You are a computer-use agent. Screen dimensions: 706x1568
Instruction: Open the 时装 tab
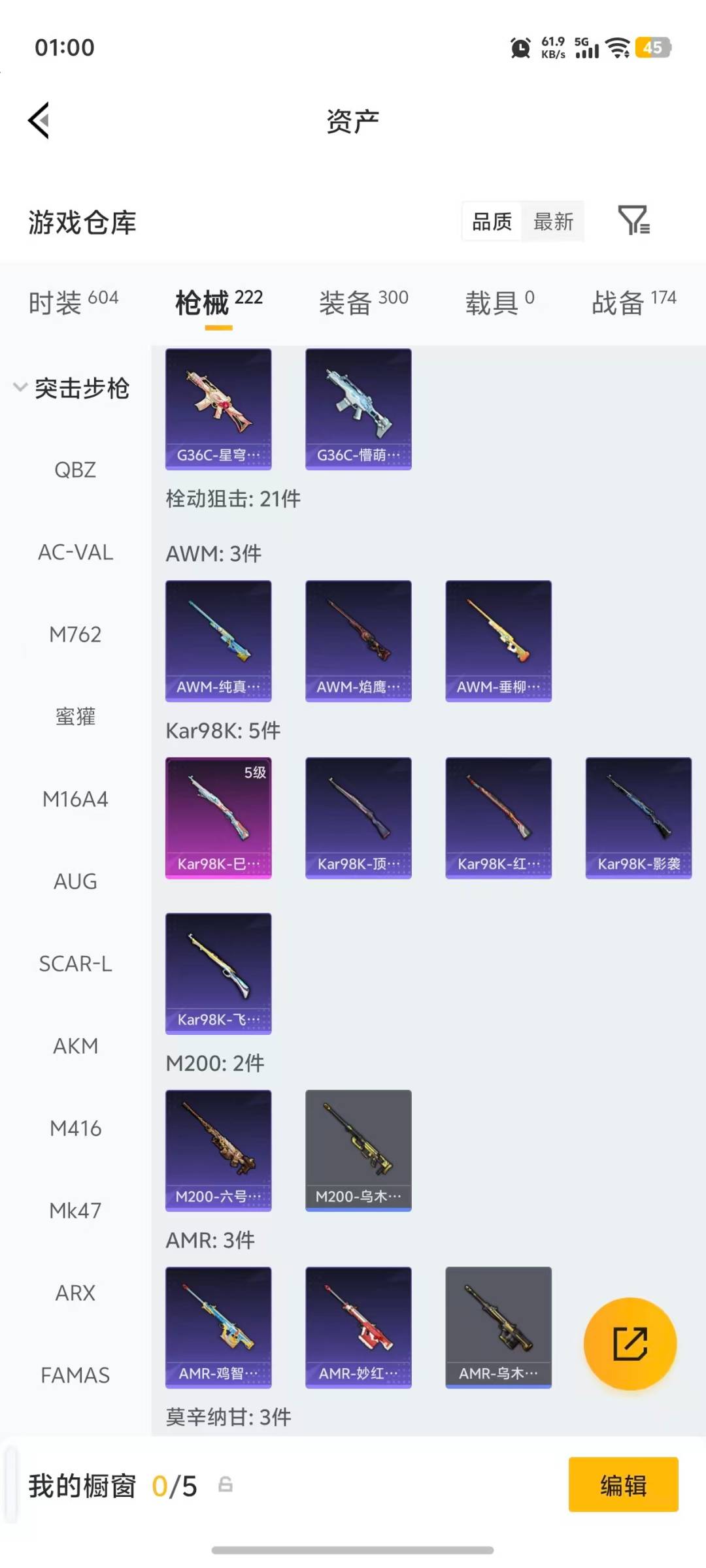pos(72,301)
